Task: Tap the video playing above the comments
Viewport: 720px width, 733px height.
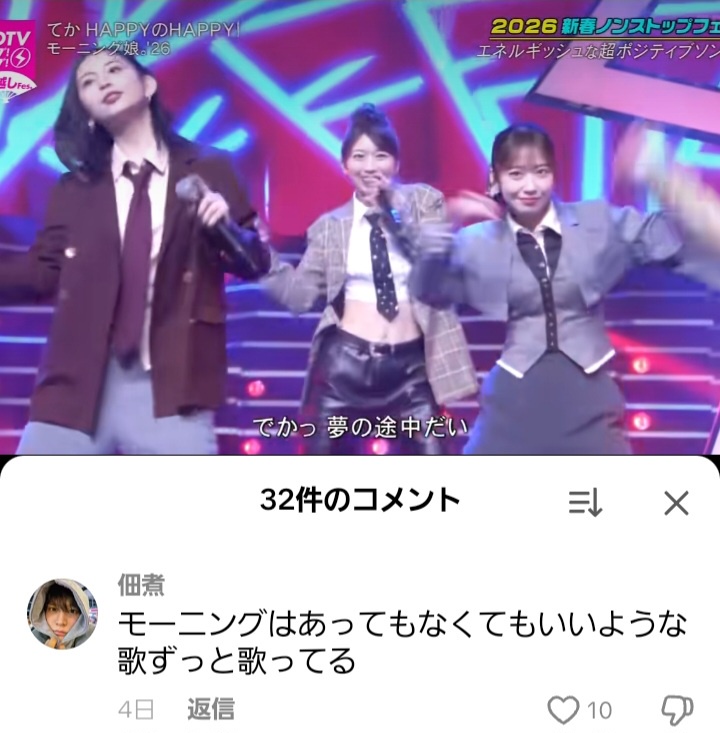Action: tap(360, 230)
